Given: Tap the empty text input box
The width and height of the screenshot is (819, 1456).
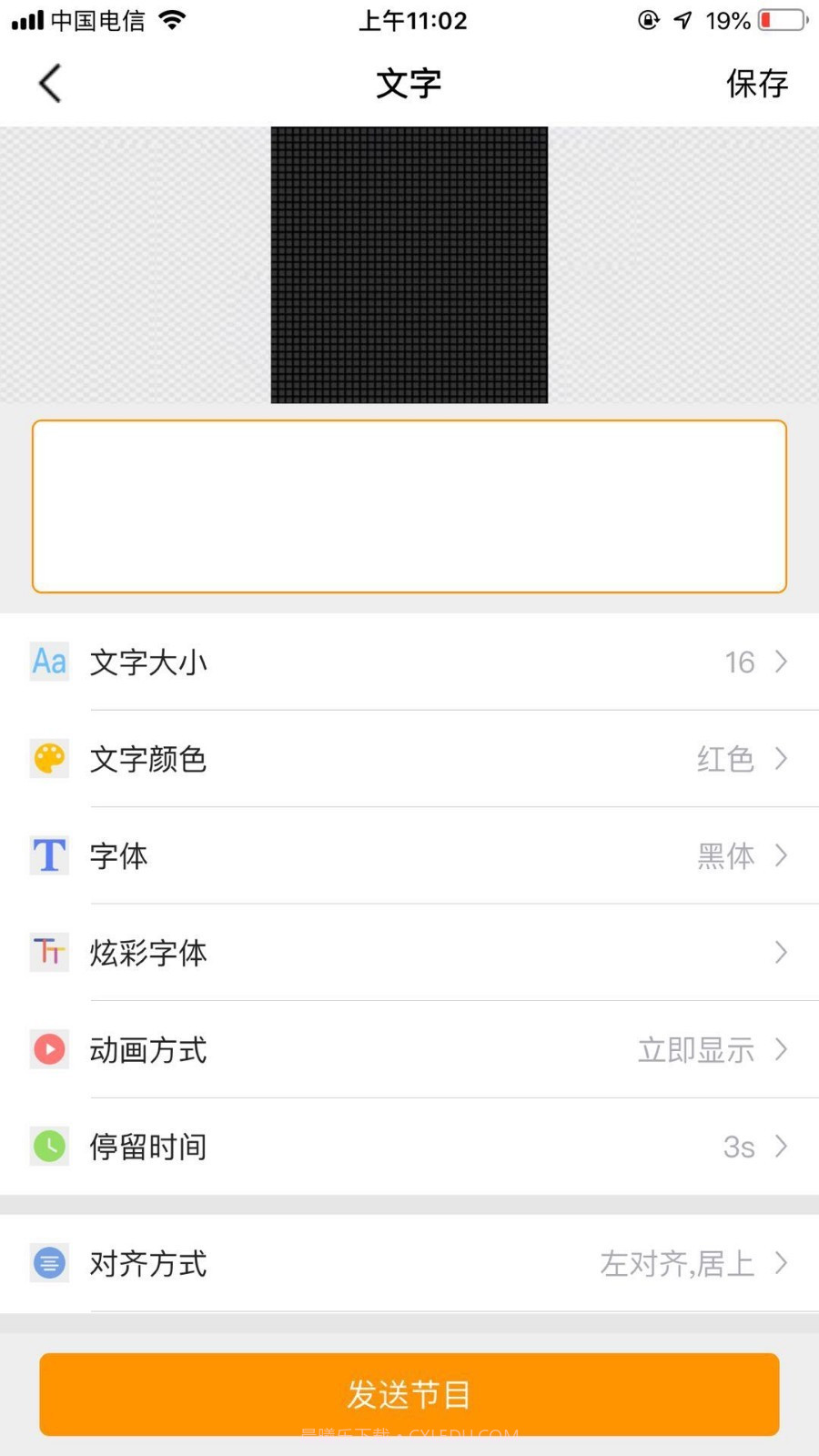Looking at the screenshot, I should point(409,505).
